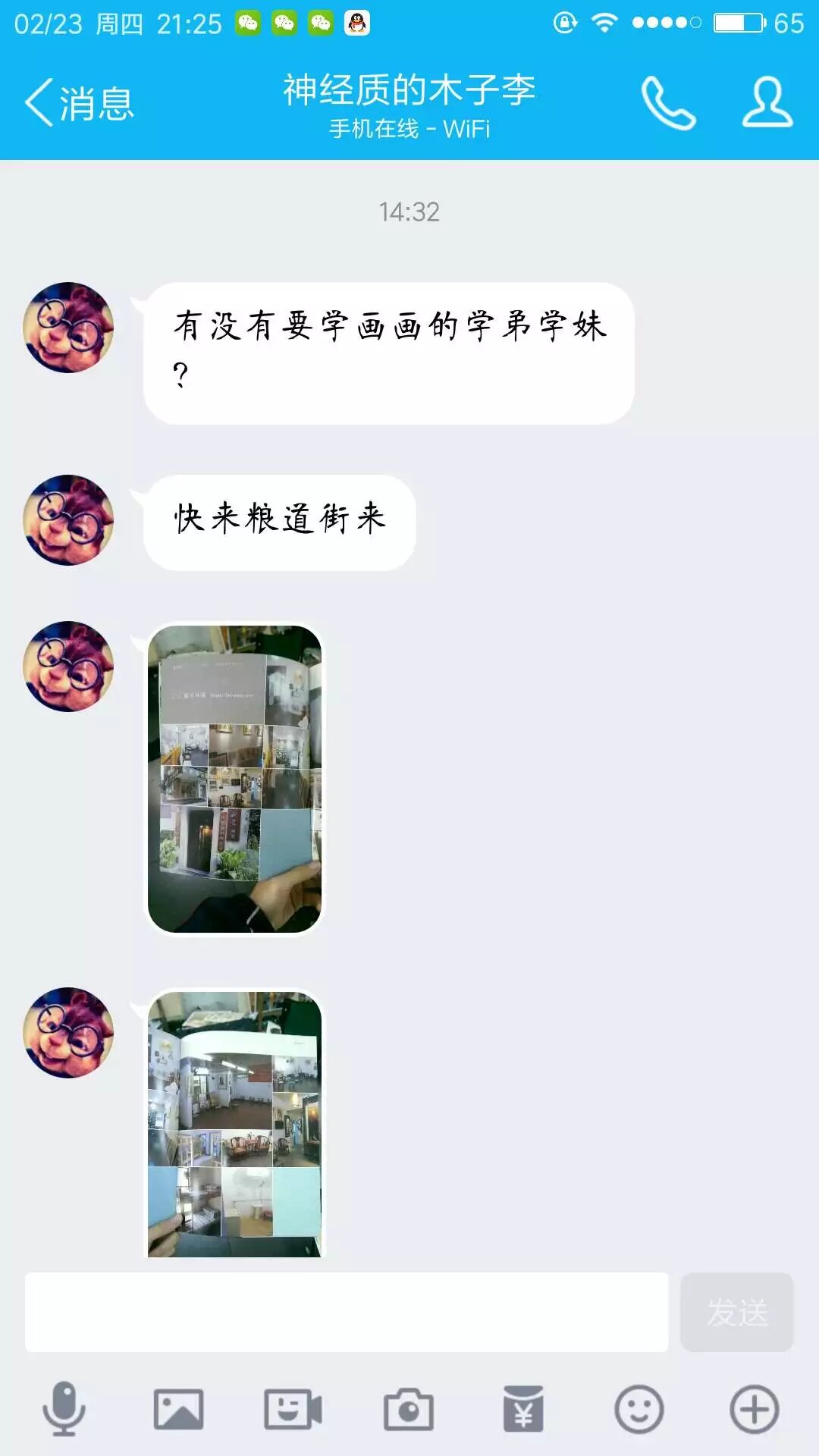Image resolution: width=819 pixels, height=1456 pixels.
Task: Open the emoji picker
Action: coord(639,1409)
